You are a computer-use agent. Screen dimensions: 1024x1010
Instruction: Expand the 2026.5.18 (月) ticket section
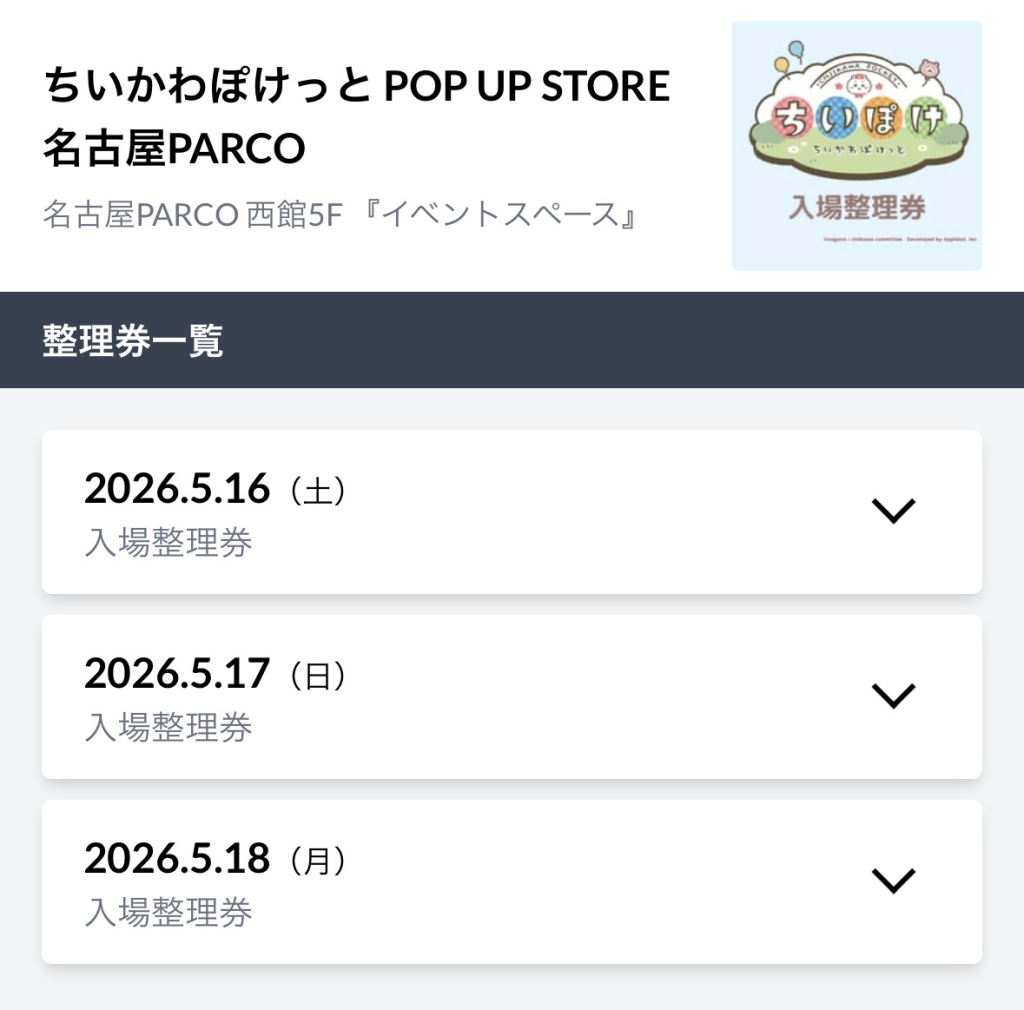[x=893, y=881]
